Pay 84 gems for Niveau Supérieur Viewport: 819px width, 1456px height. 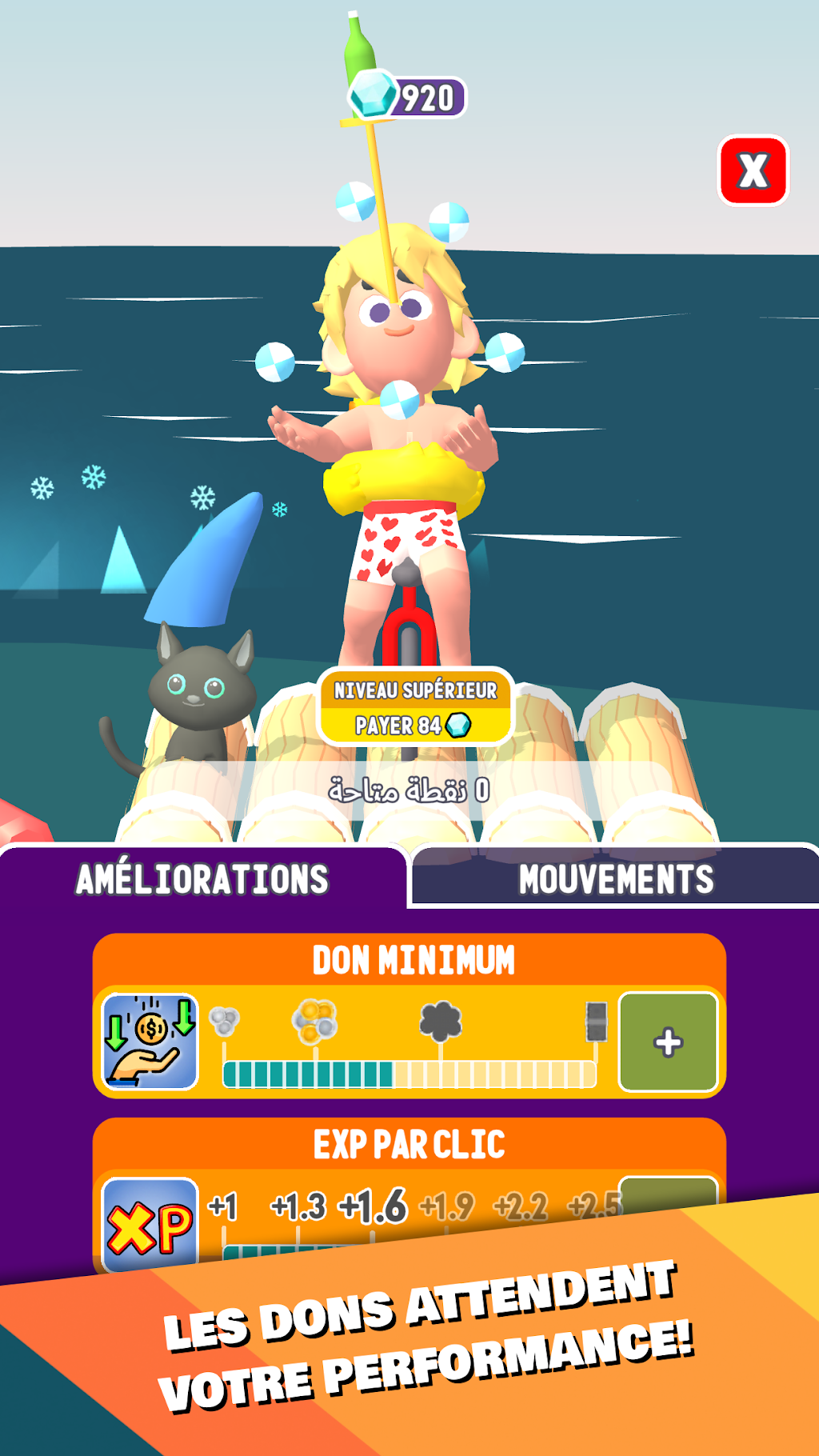tap(415, 707)
